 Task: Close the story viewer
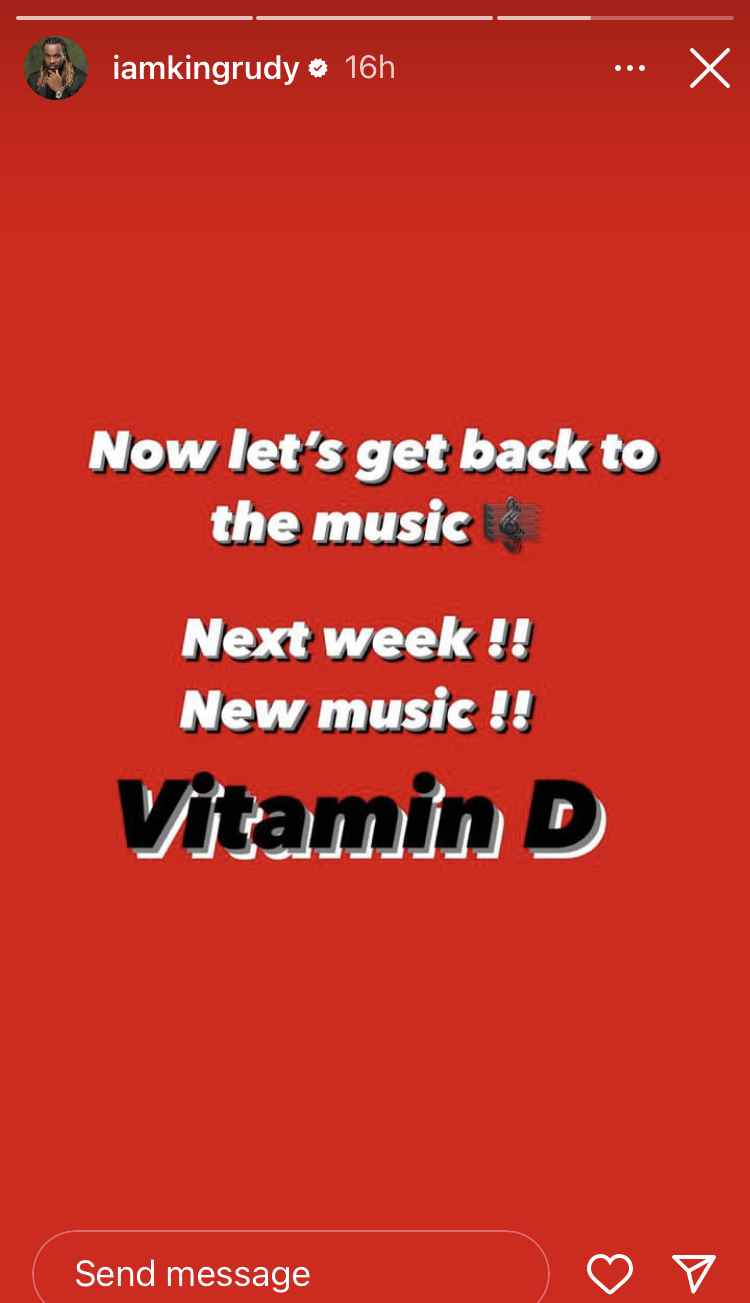click(x=709, y=69)
